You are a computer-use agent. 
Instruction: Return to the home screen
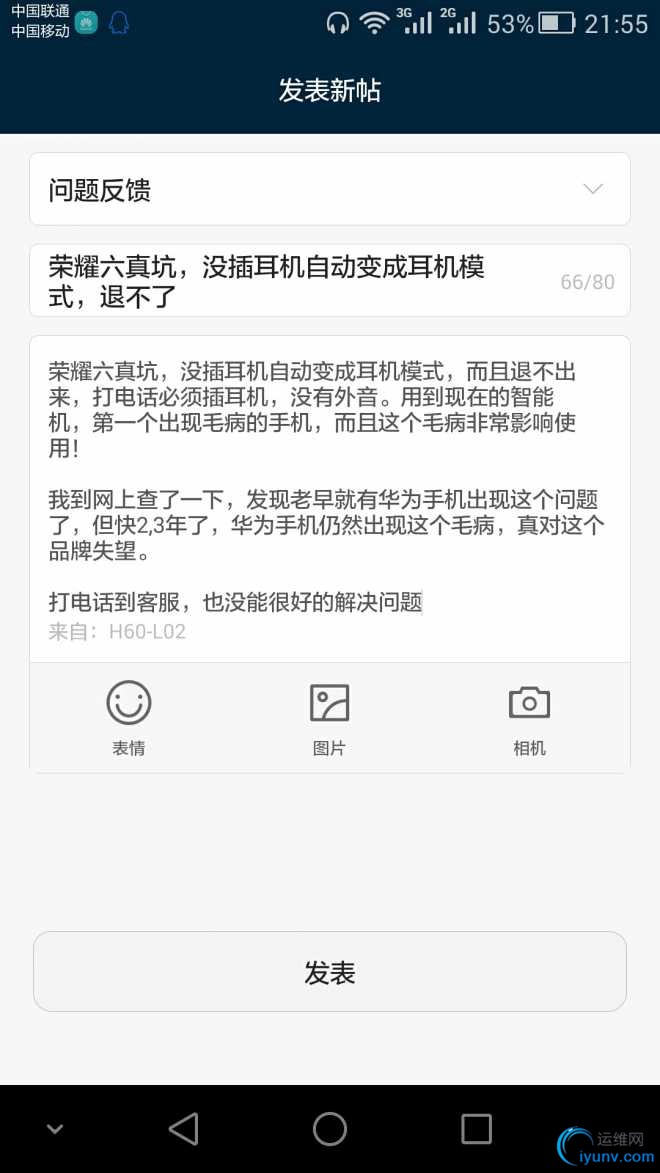tap(330, 1129)
